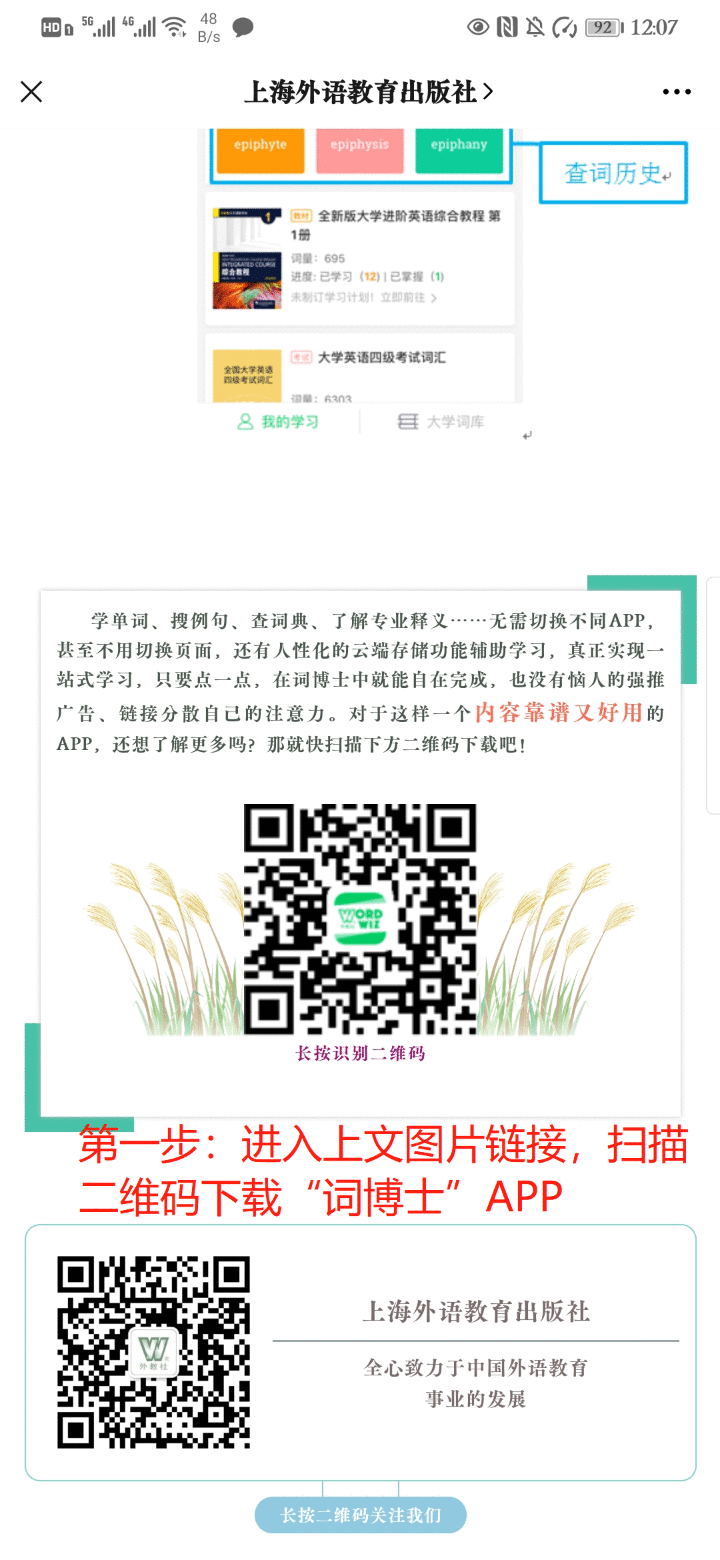720x1560 pixels.
Task: Open the three-dot overflow menu
Action: pyautogui.click(x=676, y=92)
